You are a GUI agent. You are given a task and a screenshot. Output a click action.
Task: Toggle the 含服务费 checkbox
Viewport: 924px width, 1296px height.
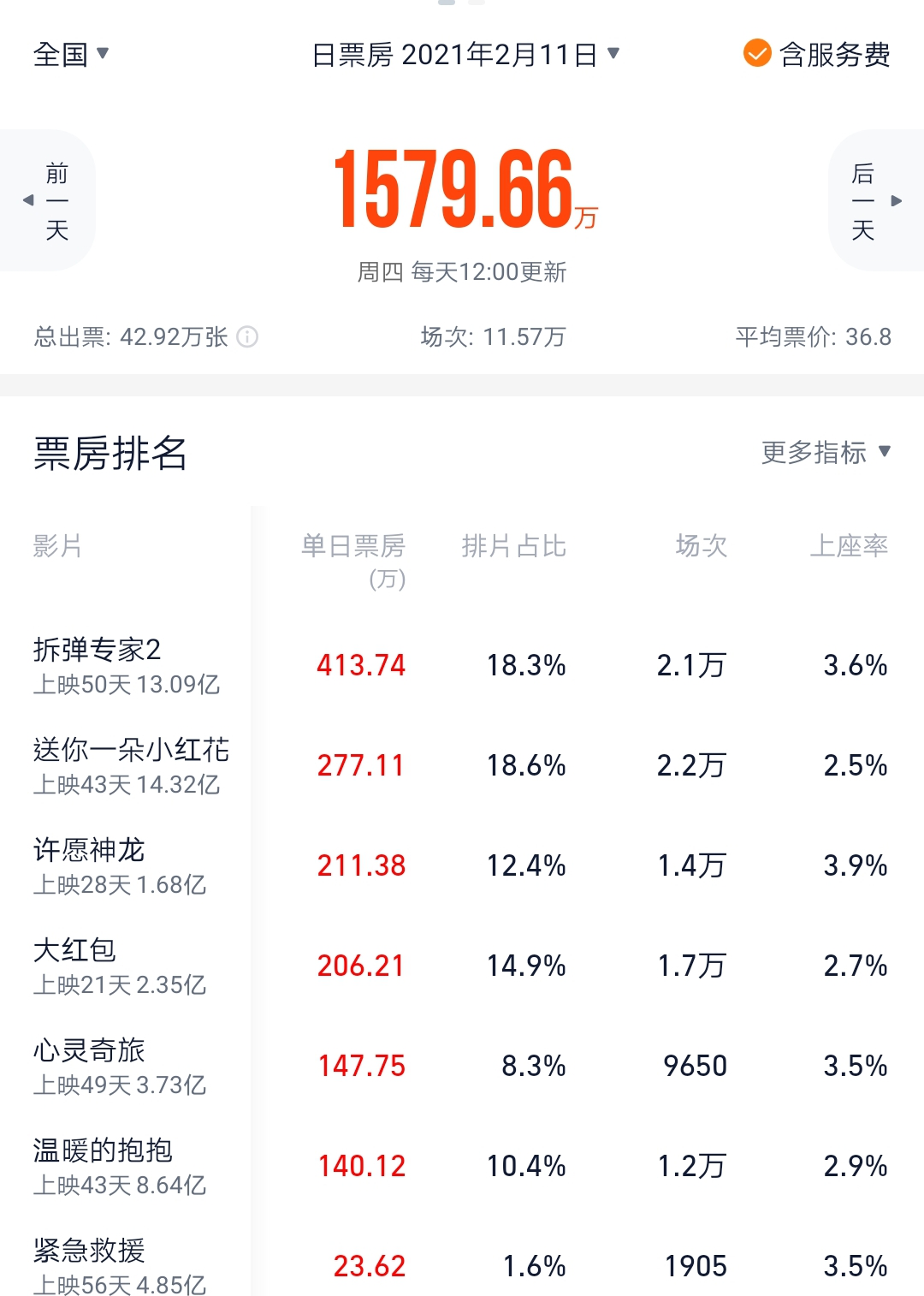click(757, 53)
